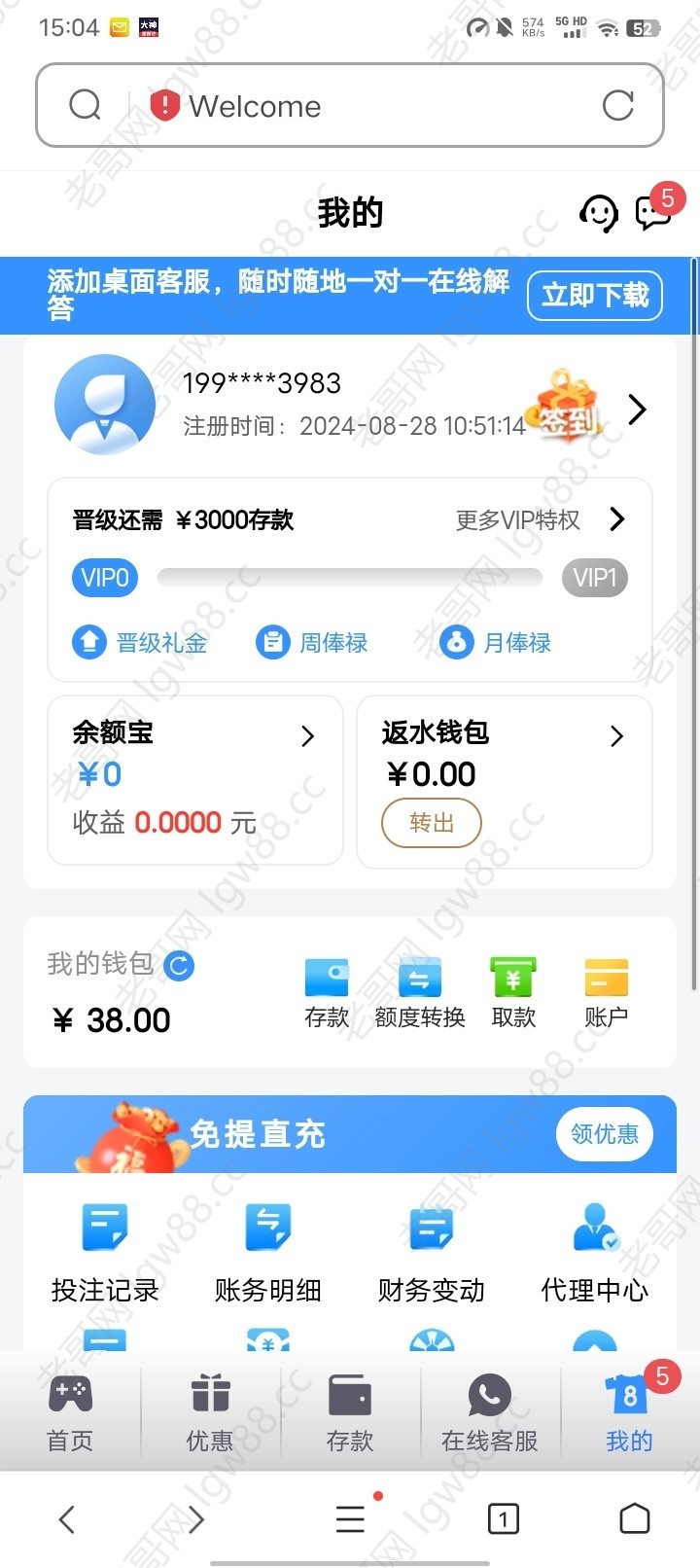Open 账户 account settings
The width and height of the screenshot is (700, 1568).
pyautogui.click(x=606, y=992)
